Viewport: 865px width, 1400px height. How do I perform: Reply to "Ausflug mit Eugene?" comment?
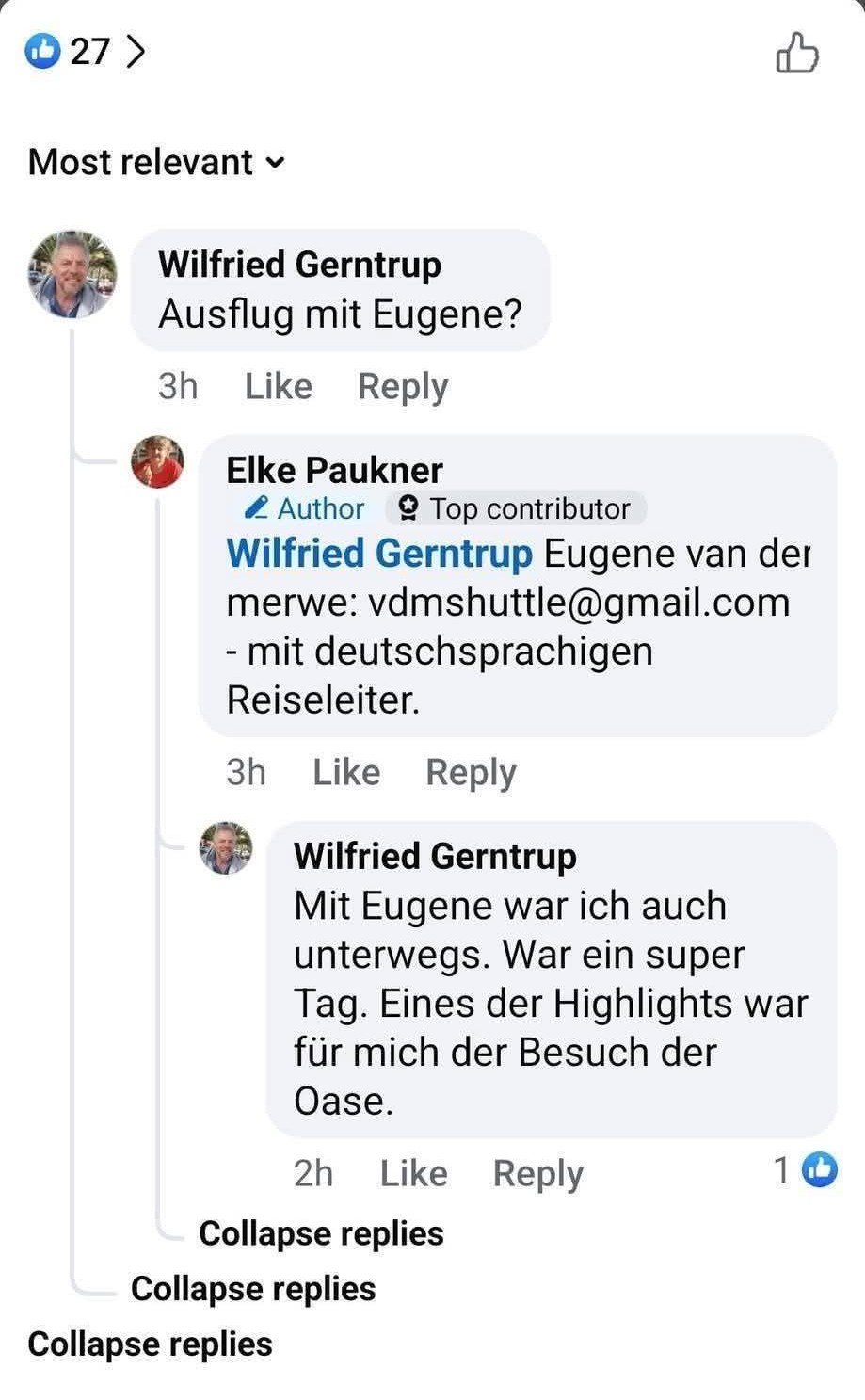tap(402, 386)
